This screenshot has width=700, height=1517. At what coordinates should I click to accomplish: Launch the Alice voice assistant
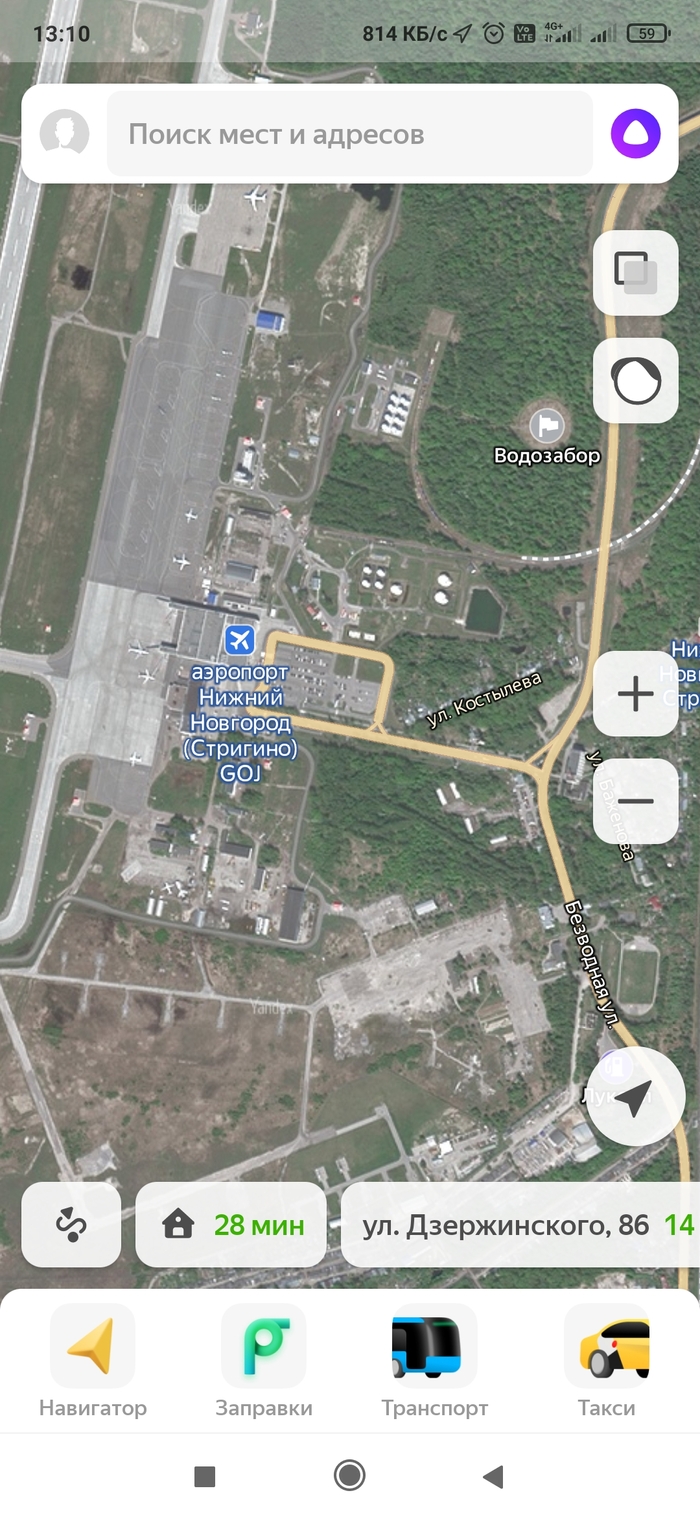click(x=636, y=134)
